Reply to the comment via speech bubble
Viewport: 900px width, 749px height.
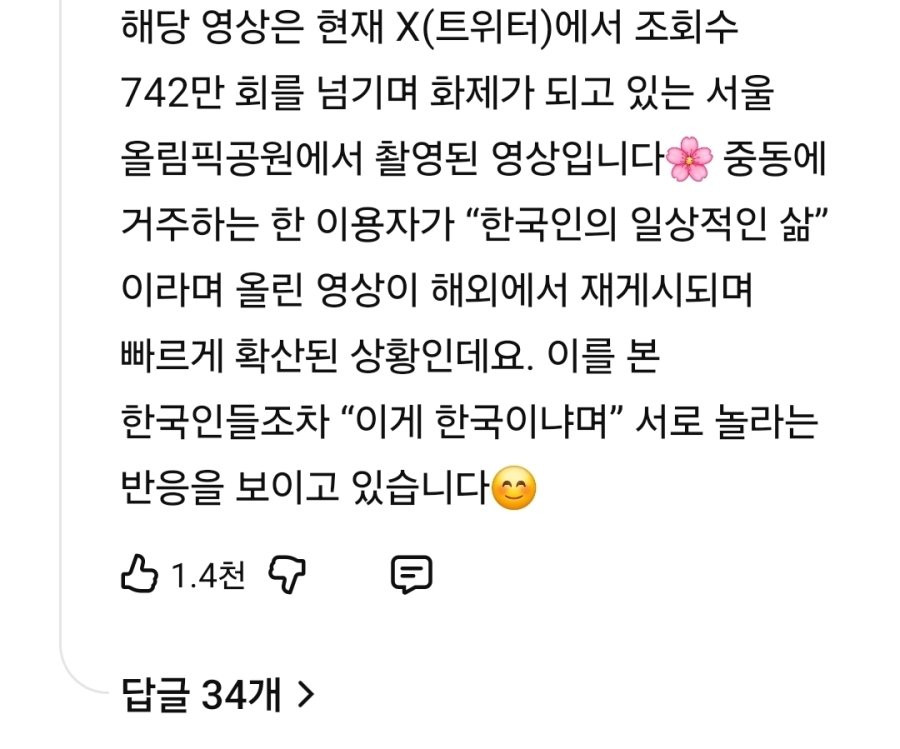[x=411, y=574]
